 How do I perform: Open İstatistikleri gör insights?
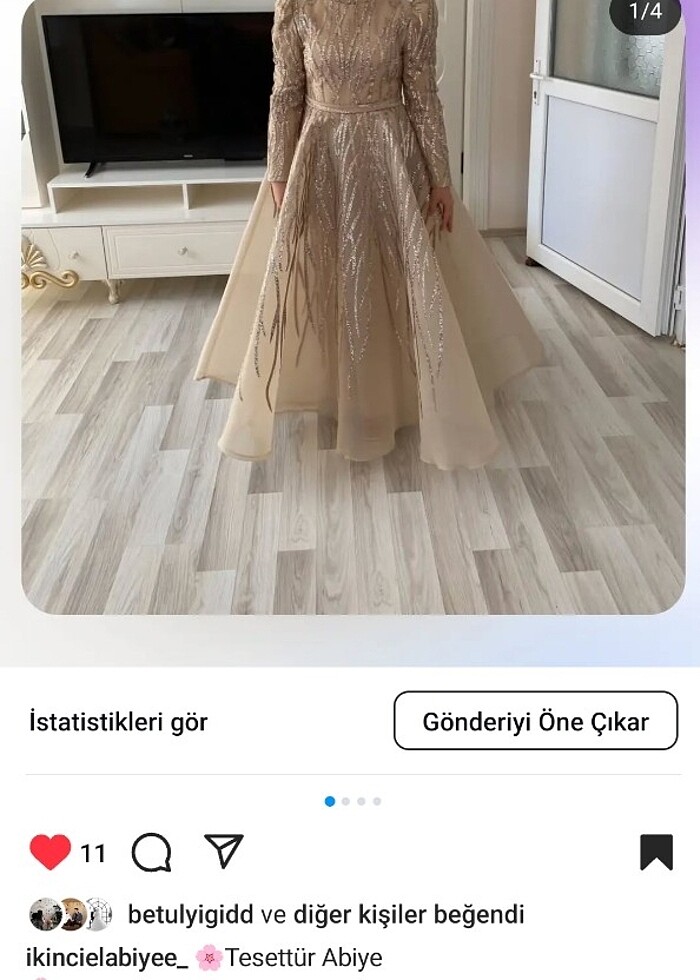coord(118,722)
